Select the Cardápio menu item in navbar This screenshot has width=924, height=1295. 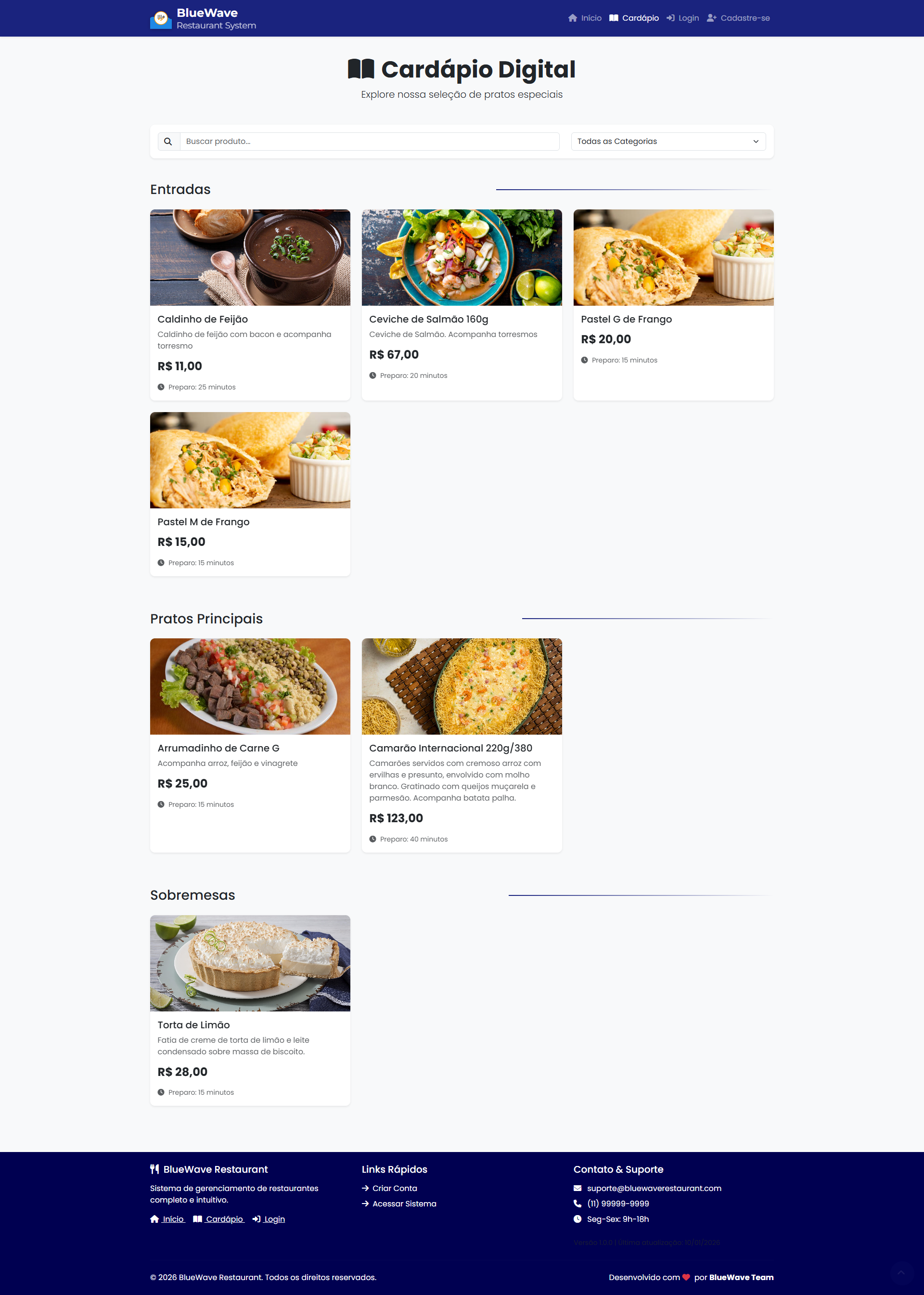640,18
